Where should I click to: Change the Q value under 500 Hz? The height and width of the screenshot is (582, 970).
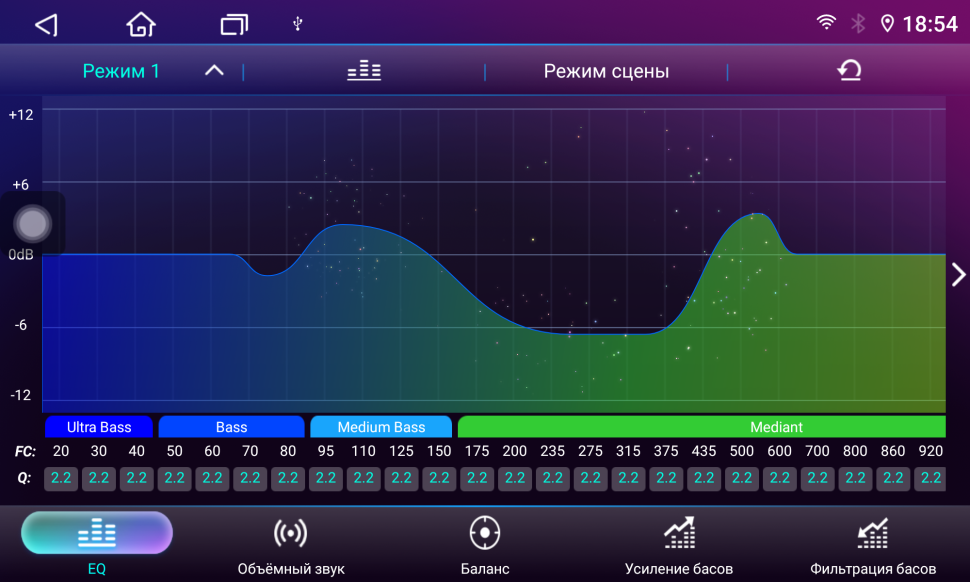click(x=742, y=478)
